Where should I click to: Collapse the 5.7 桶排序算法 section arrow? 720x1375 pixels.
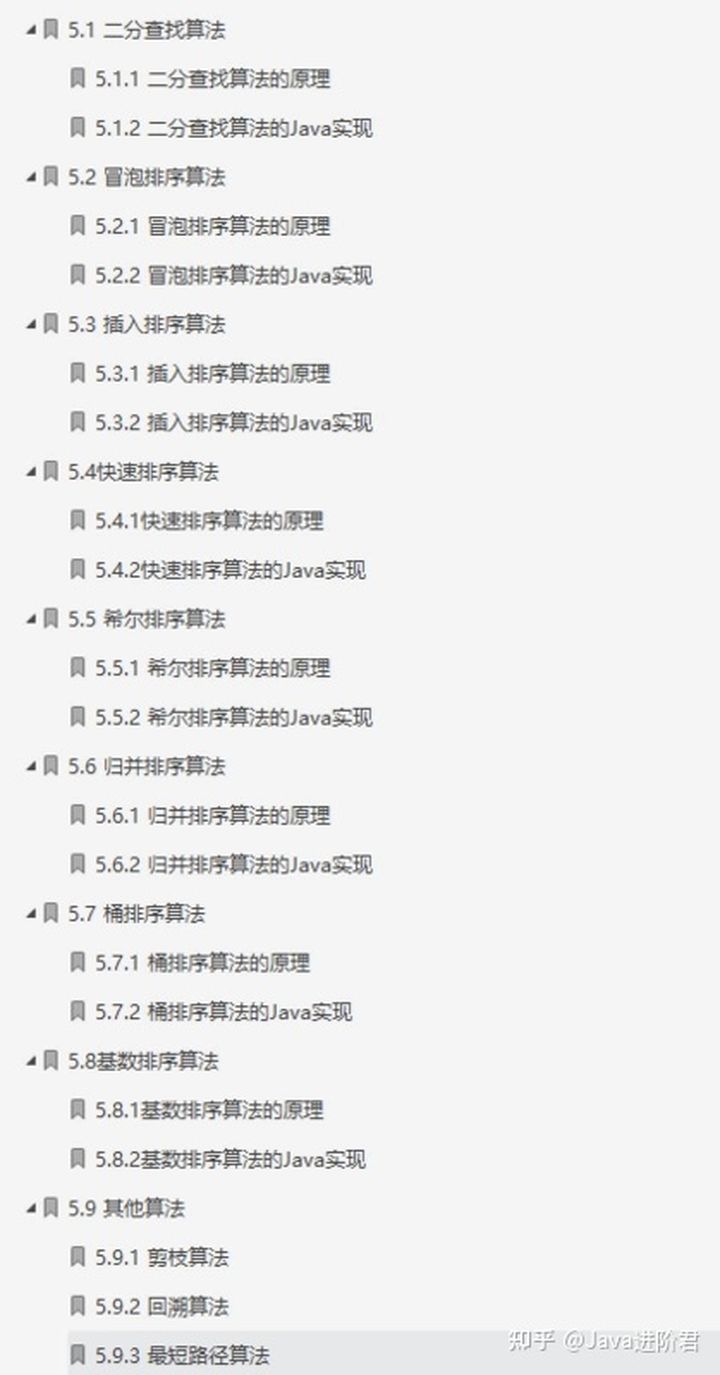pos(31,913)
